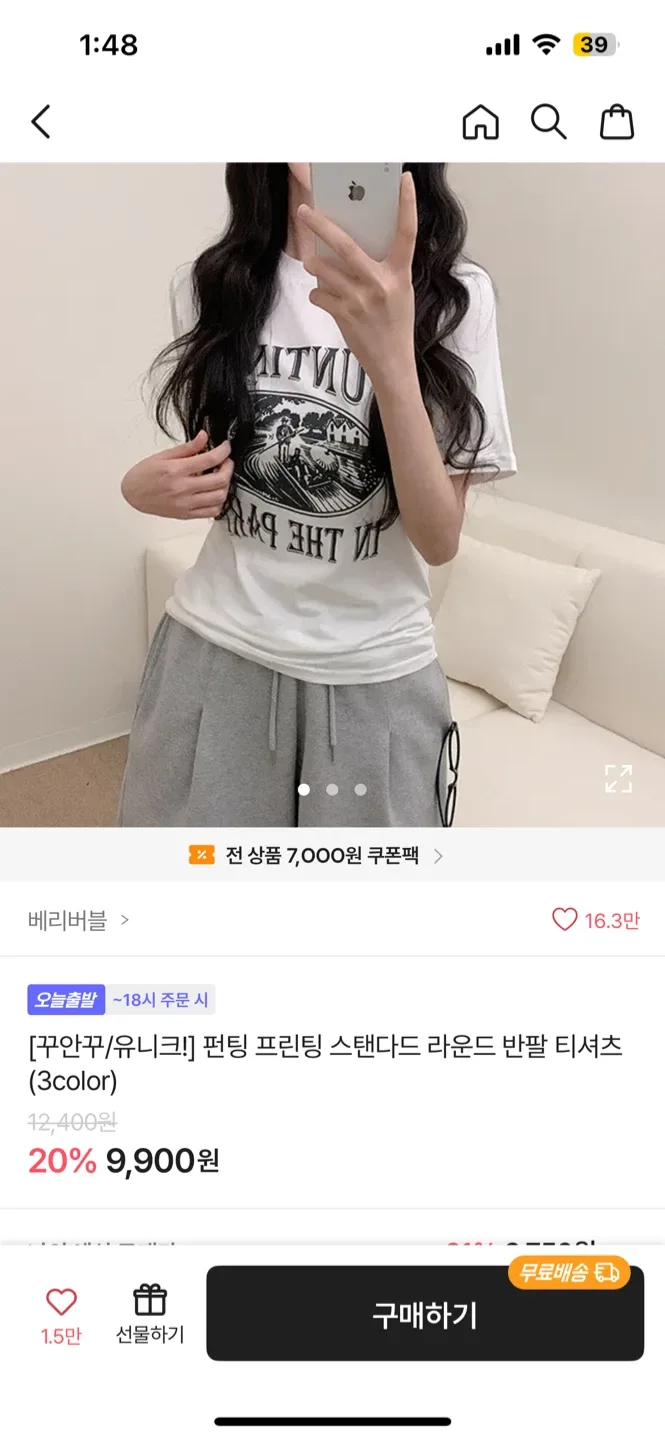Tap 구매하기 to purchase

pos(425,1315)
